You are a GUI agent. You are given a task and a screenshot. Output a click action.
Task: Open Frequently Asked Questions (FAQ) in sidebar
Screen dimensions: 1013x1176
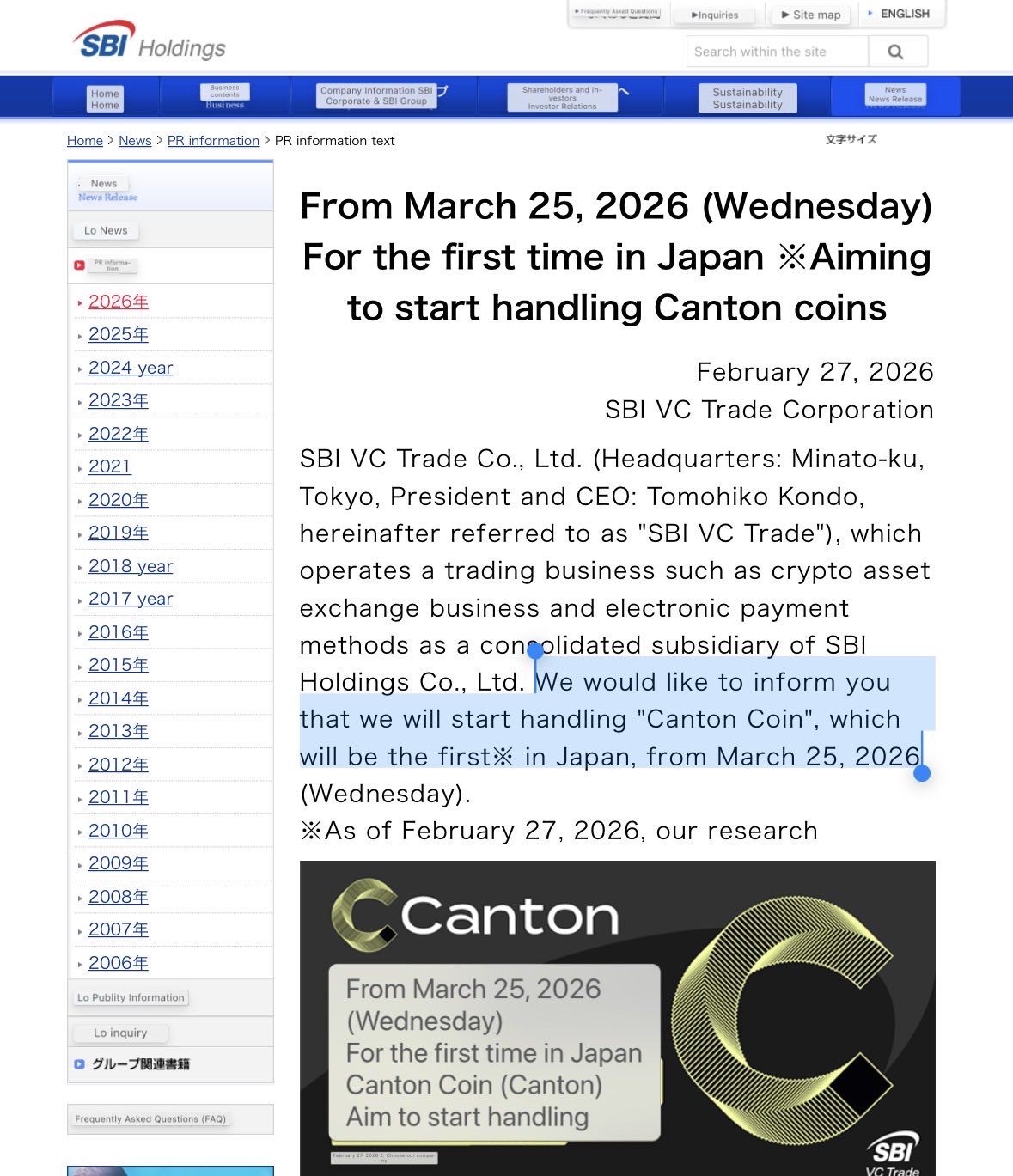point(150,1118)
